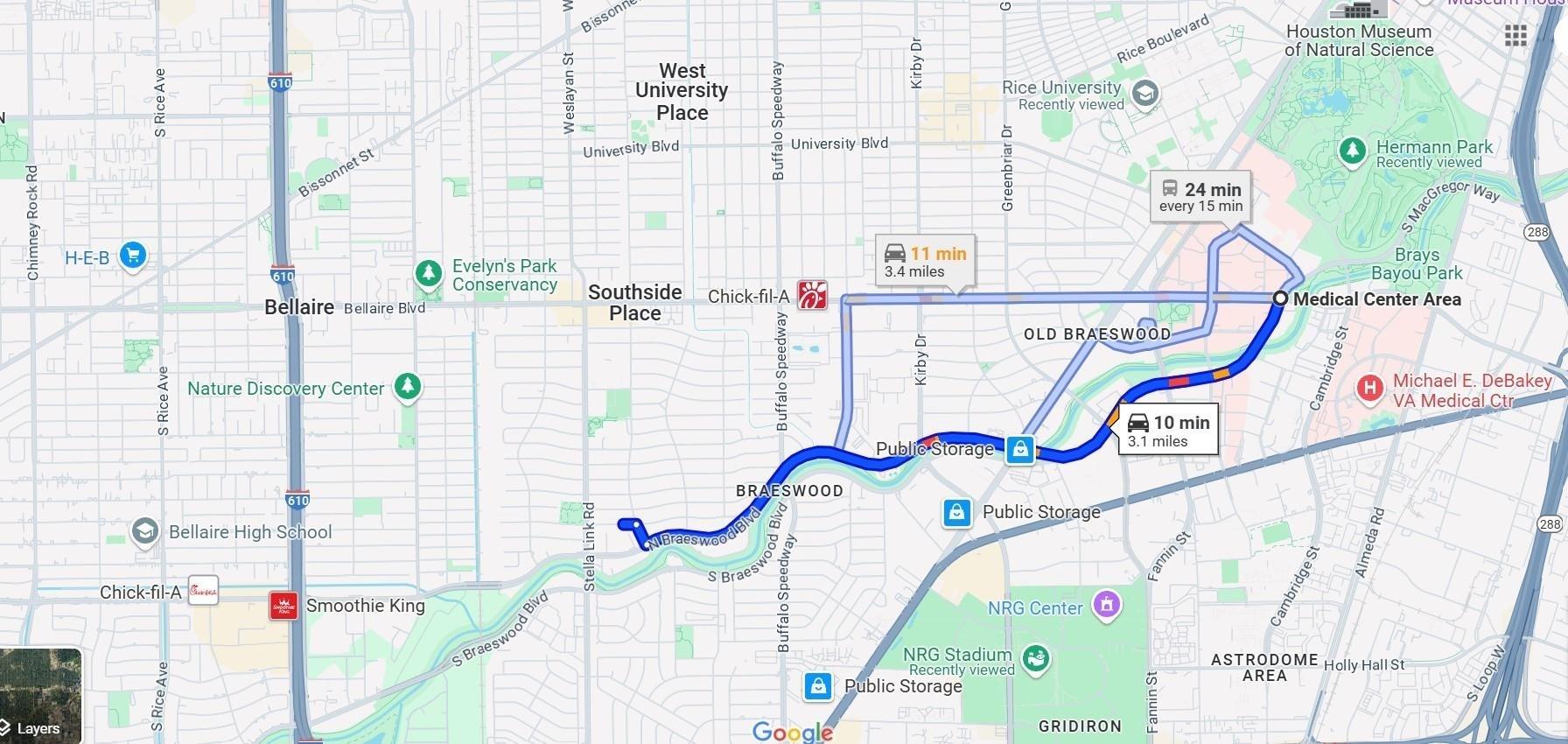Open the Google apps grid
Image resolution: width=1568 pixels, height=744 pixels.
[1515, 36]
